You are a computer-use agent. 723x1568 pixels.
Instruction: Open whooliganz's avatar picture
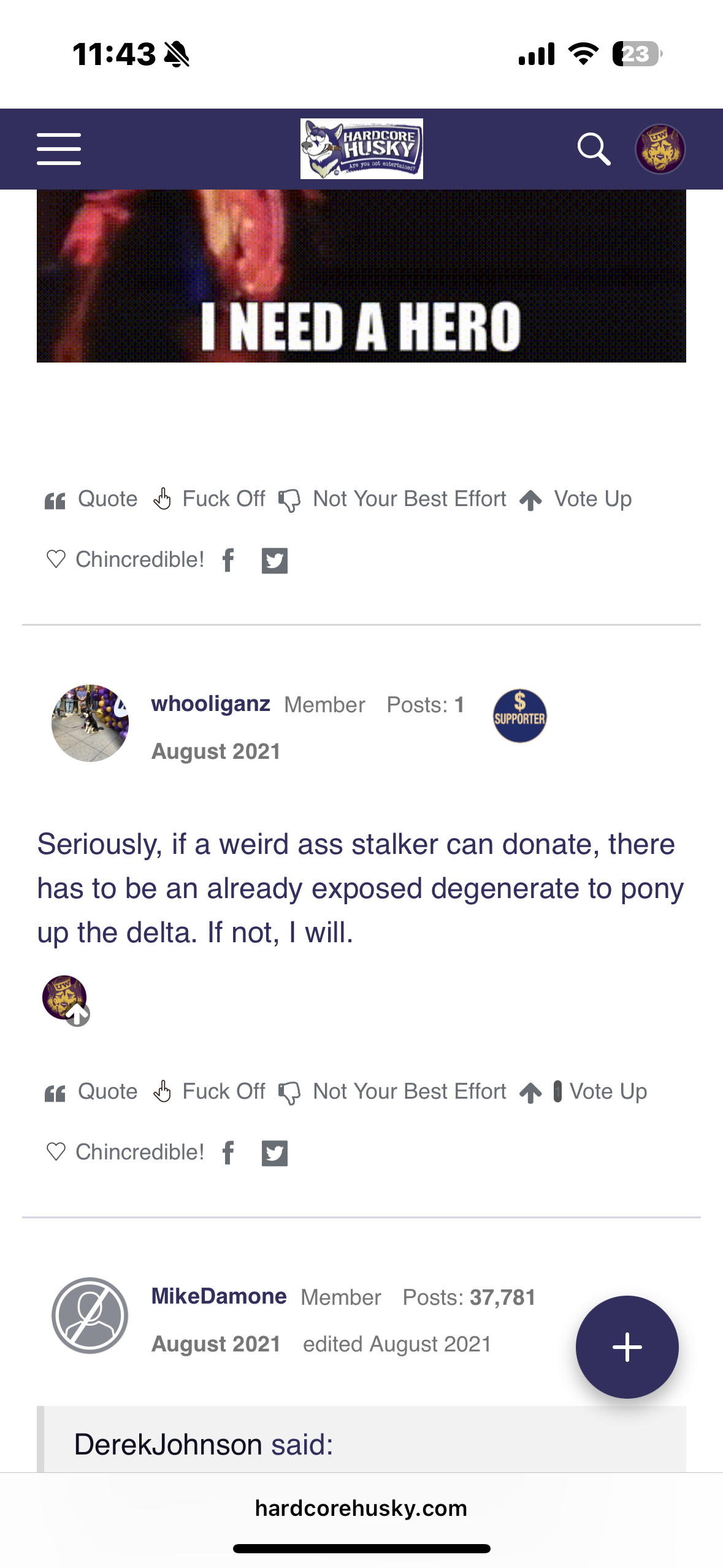(x=90, y=723)
